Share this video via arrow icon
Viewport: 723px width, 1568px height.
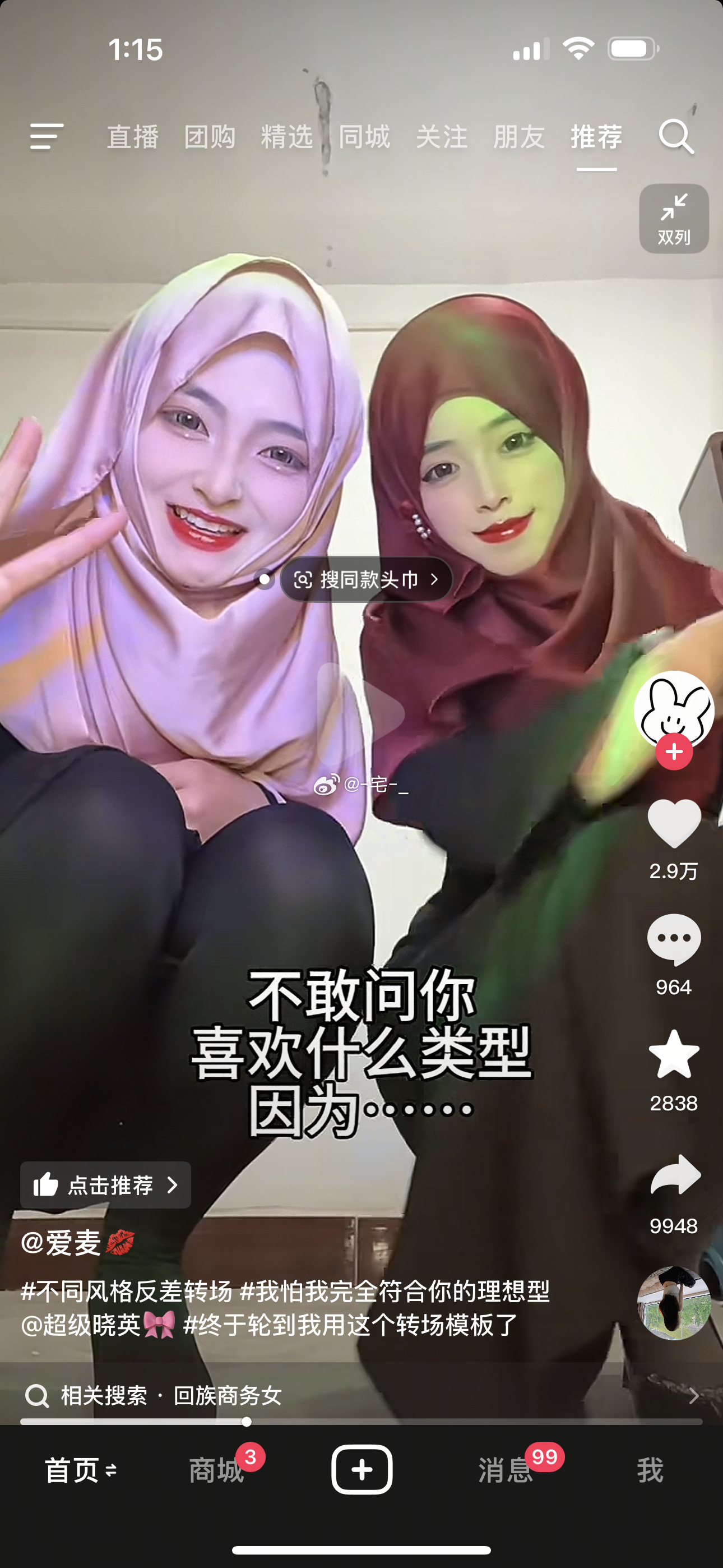(675, 1174)
